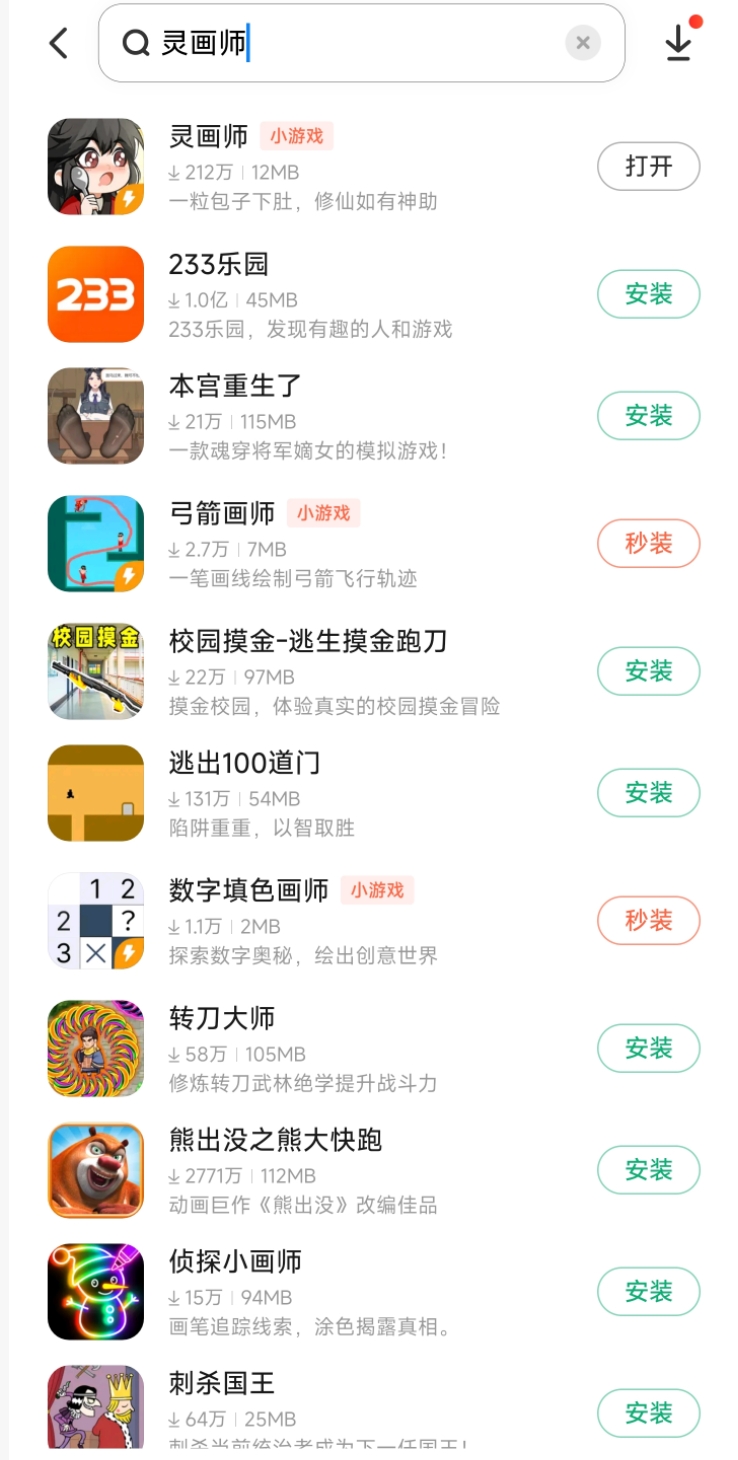The image size is (738, 1460).
Task: Install 侦探小画师
Action: tap(648, 1292)
